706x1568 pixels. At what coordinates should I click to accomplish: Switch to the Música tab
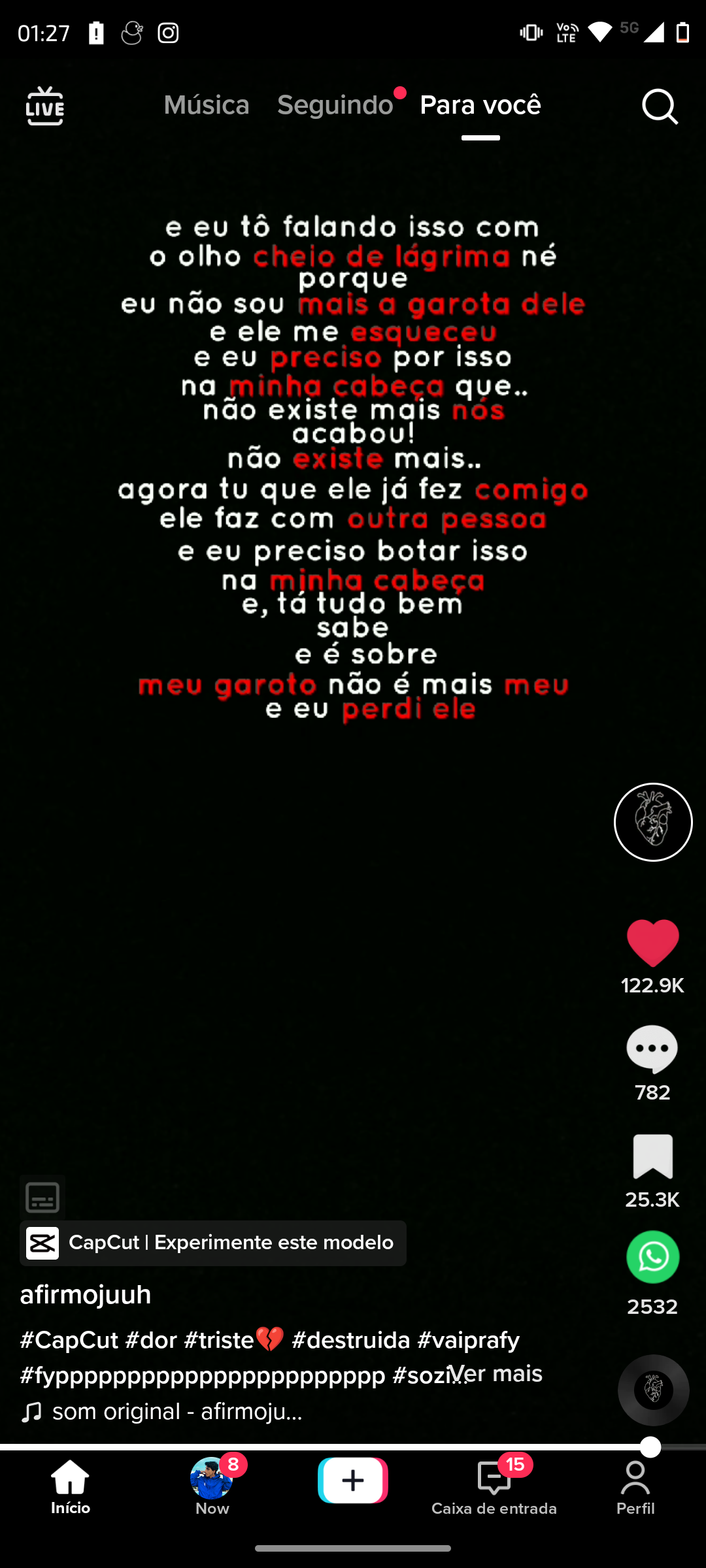[207, 105]
